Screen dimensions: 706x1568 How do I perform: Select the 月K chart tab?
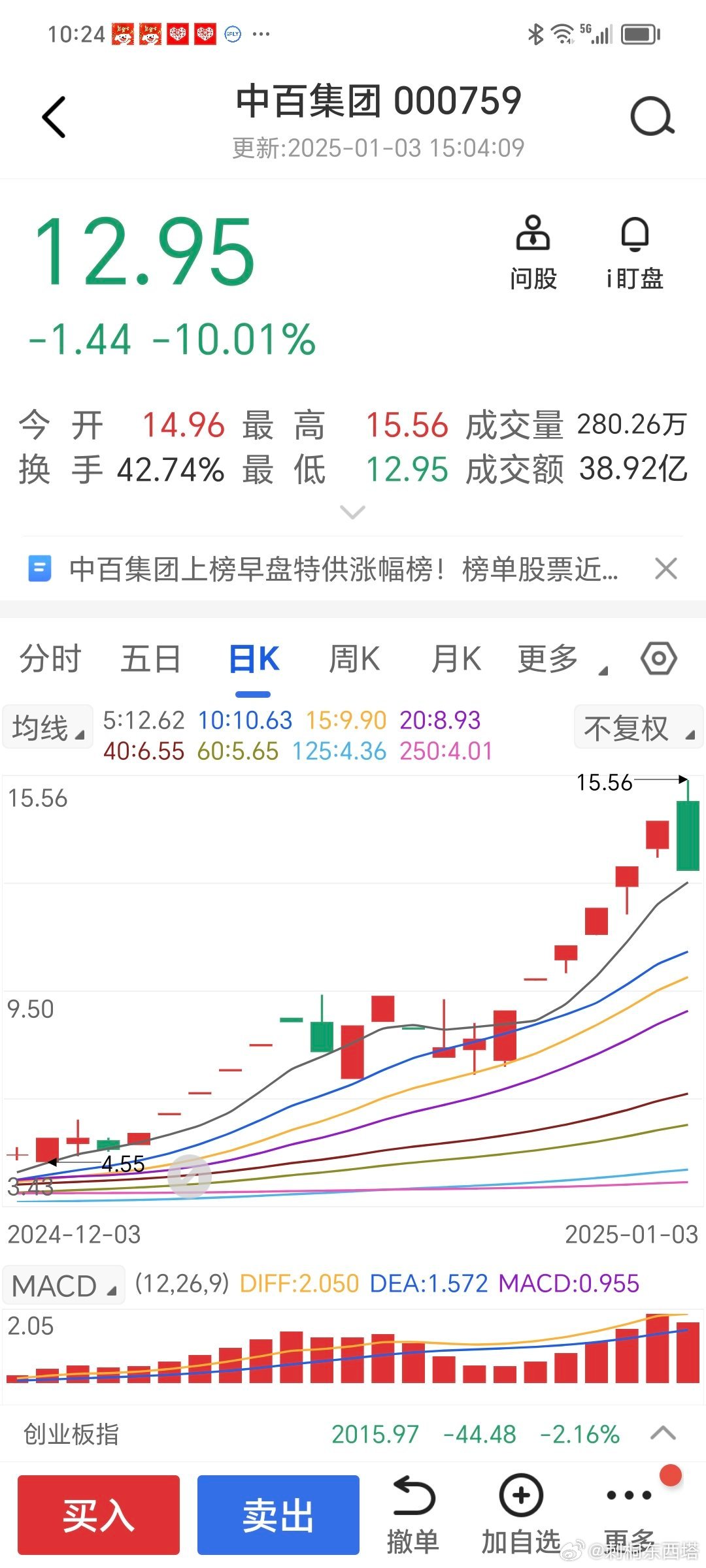(456, 659)
